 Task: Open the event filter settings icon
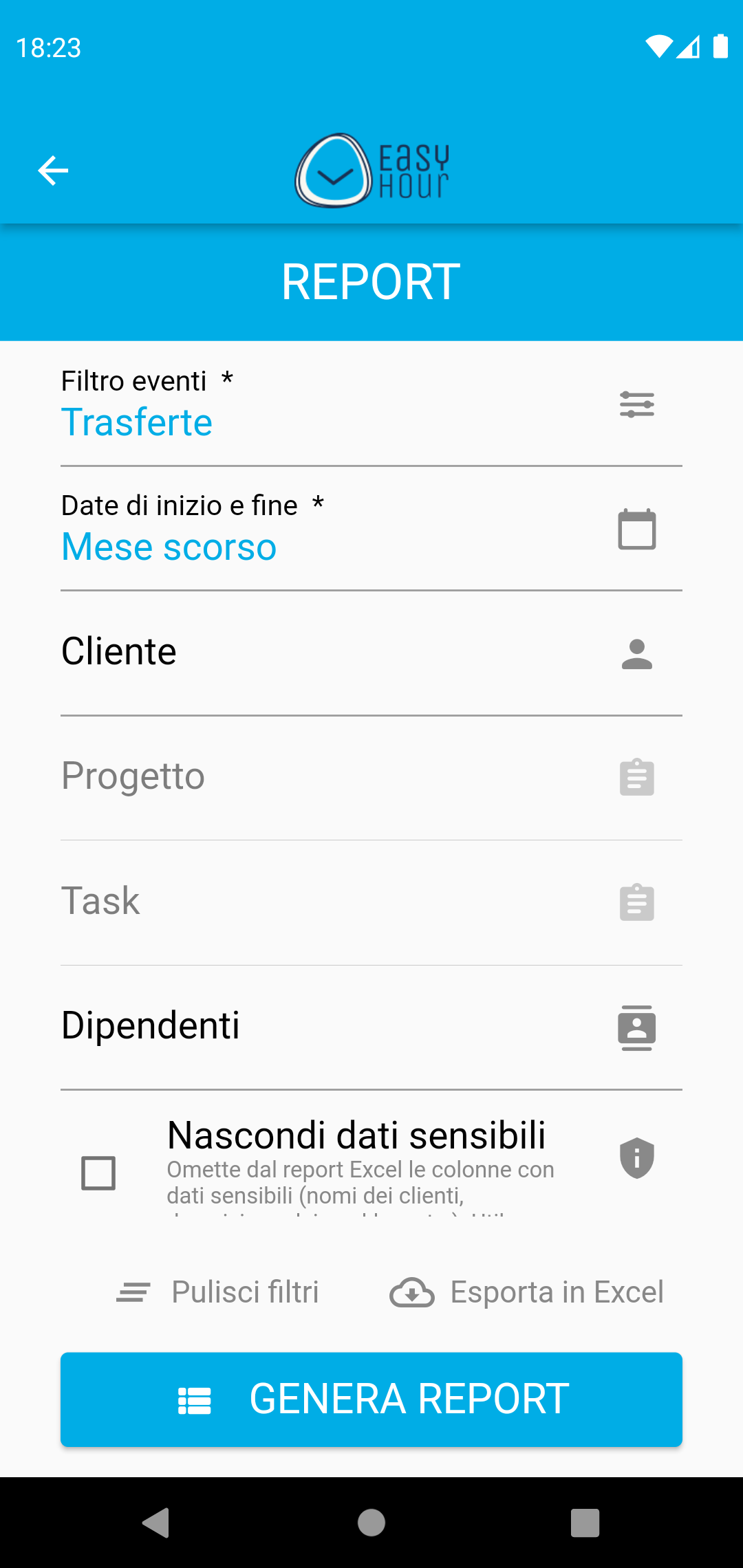click(x=636, y=405)
